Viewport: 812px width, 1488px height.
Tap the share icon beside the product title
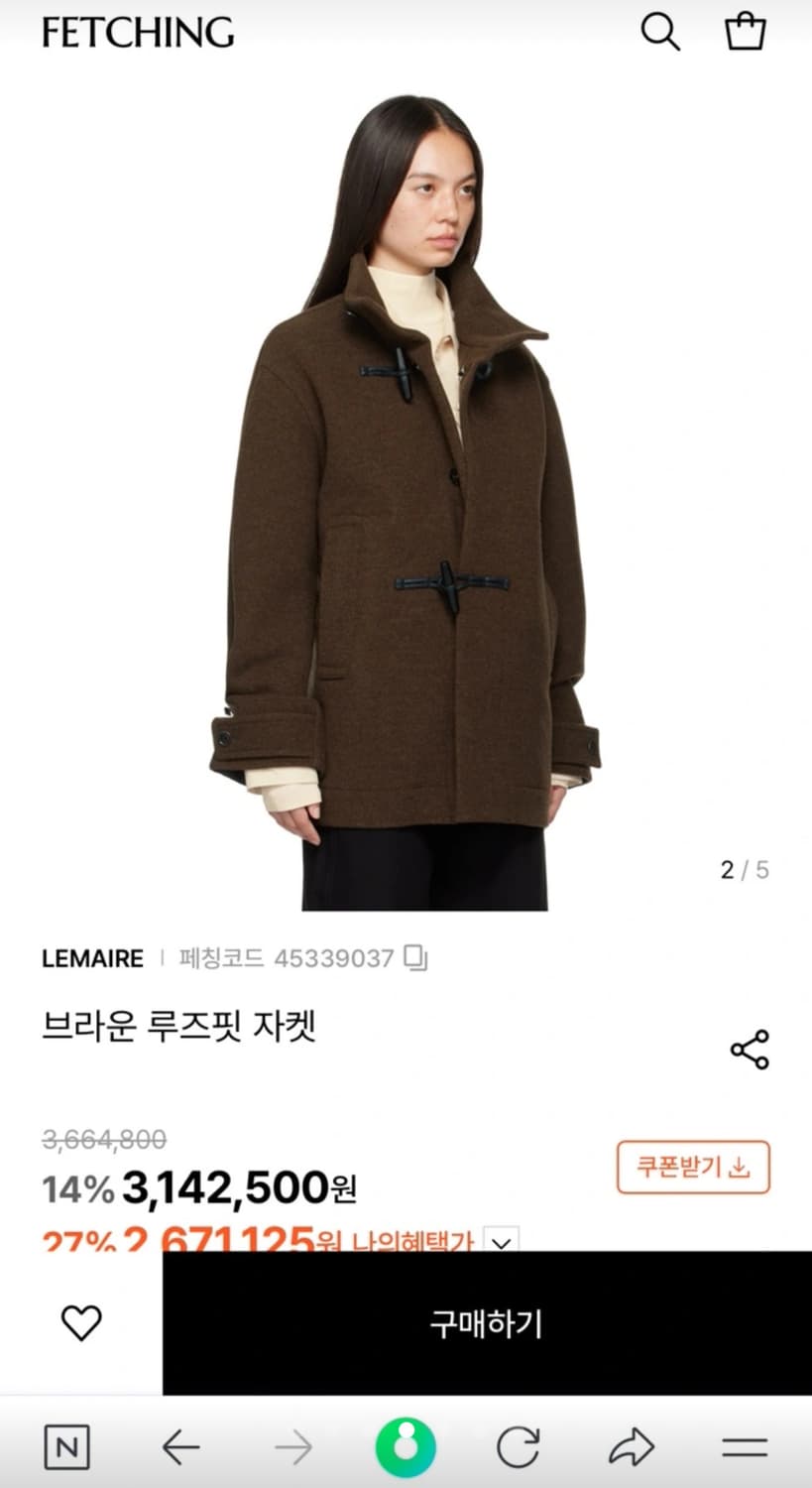click(750, 1050)
